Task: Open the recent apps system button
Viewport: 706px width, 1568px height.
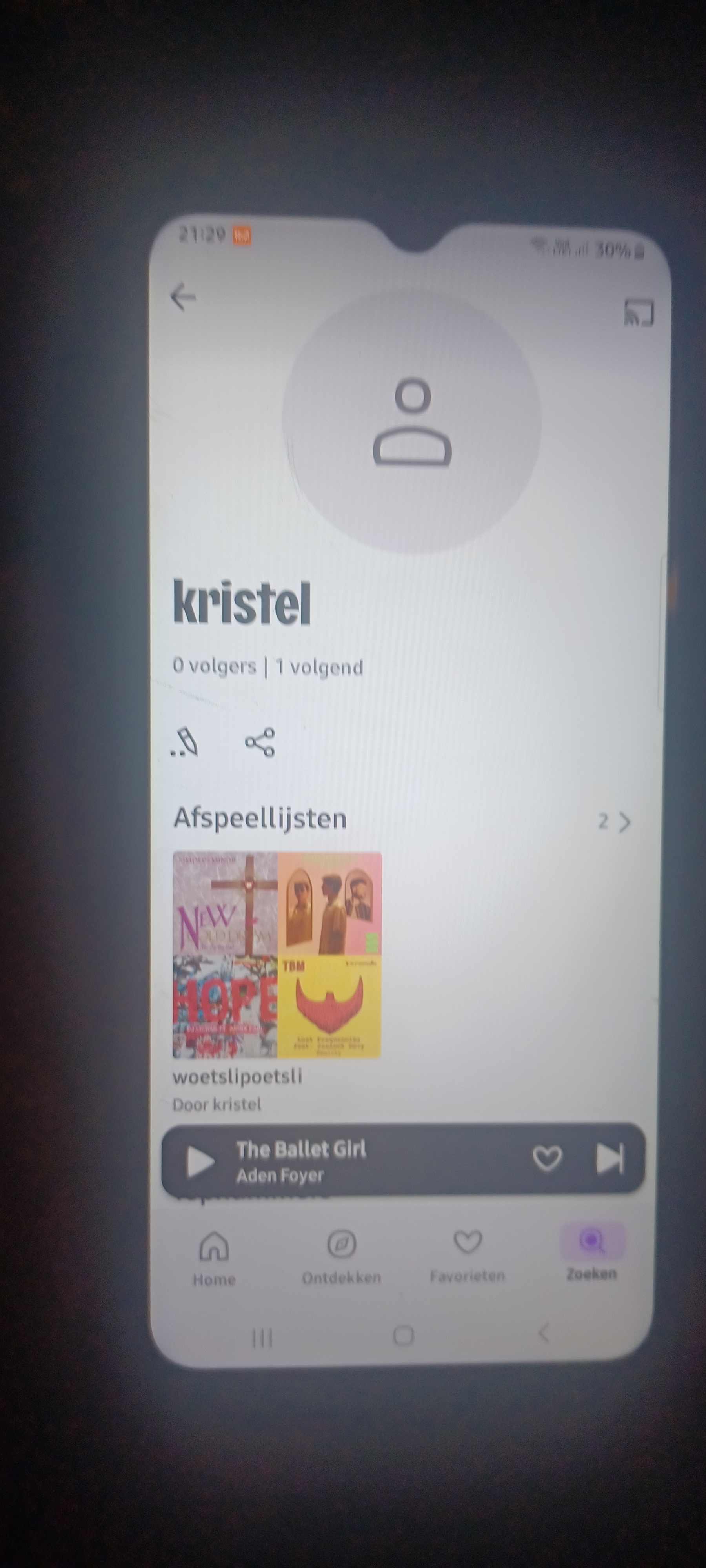Action: (262, 1338)
